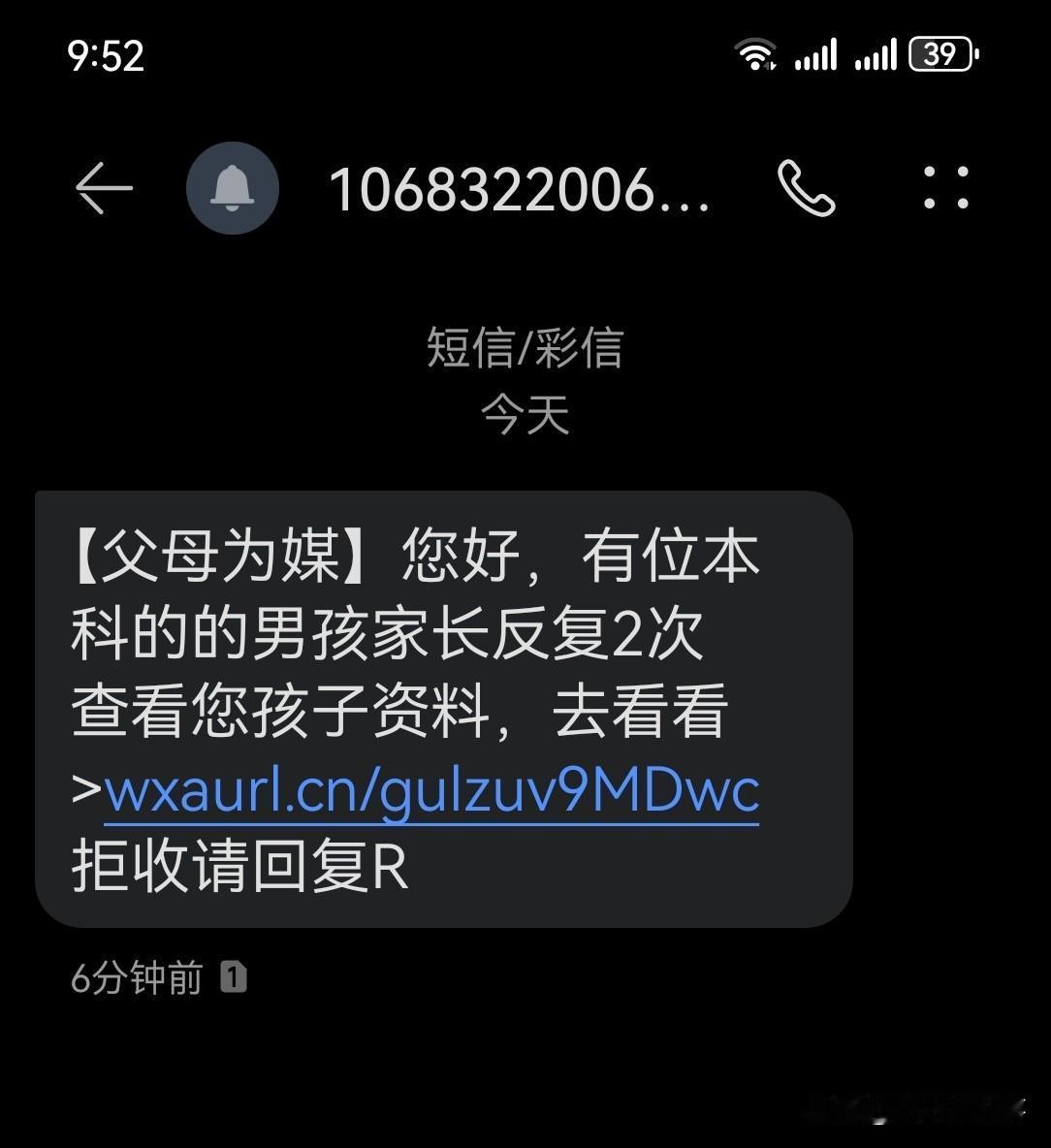The image size is (1051, 1148).
Task: Open the four-dot overflow menu
Action: point(945,189)
